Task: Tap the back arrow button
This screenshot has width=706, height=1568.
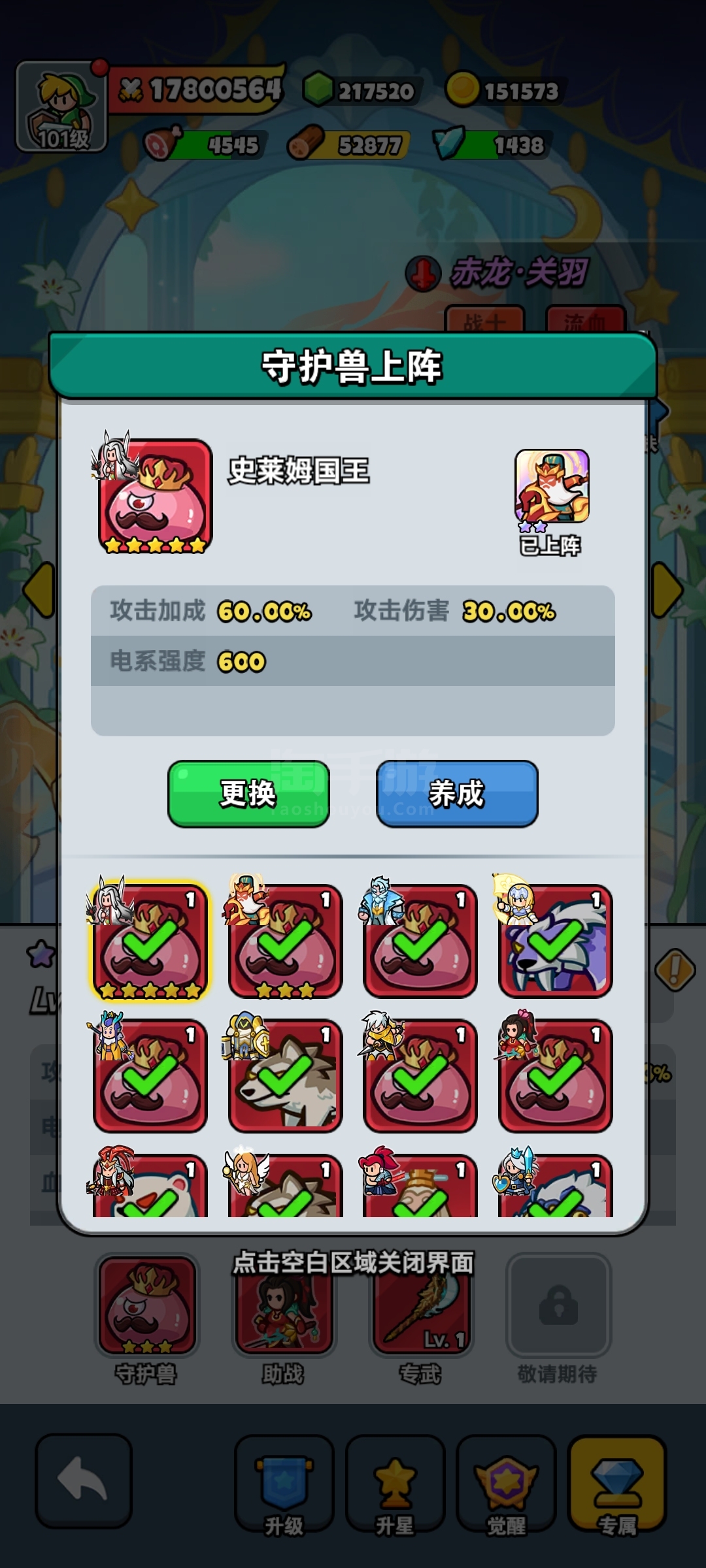Action: 84,1480
